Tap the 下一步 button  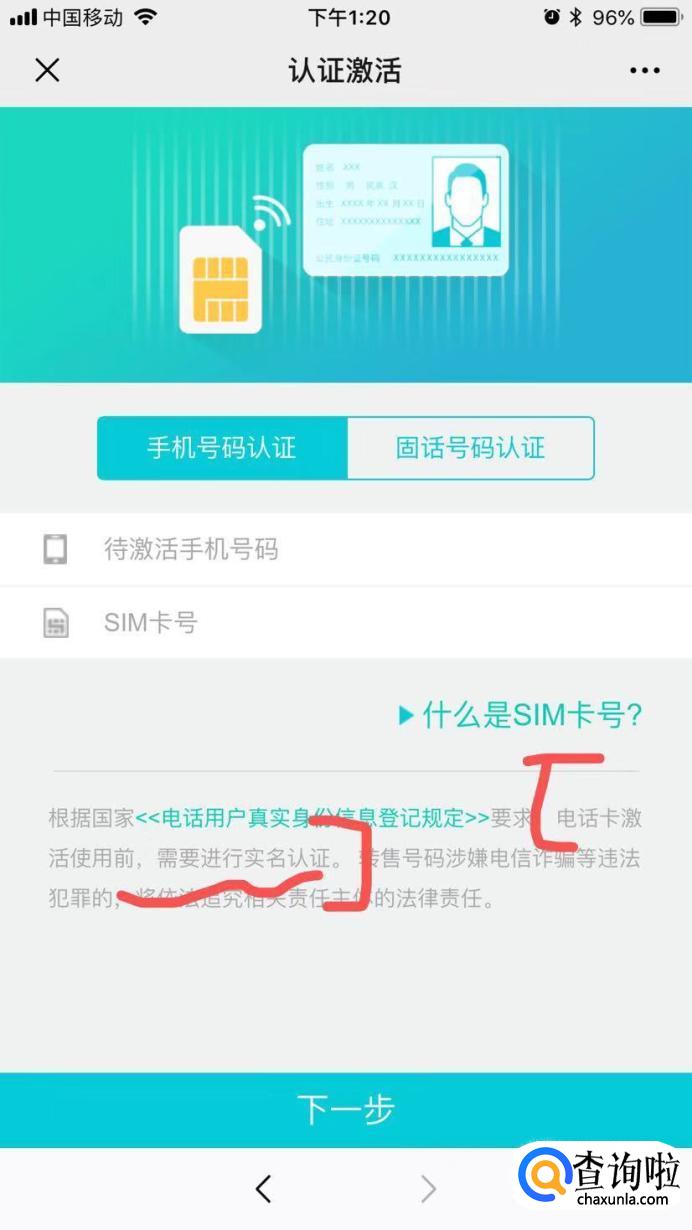[346, 1109]
